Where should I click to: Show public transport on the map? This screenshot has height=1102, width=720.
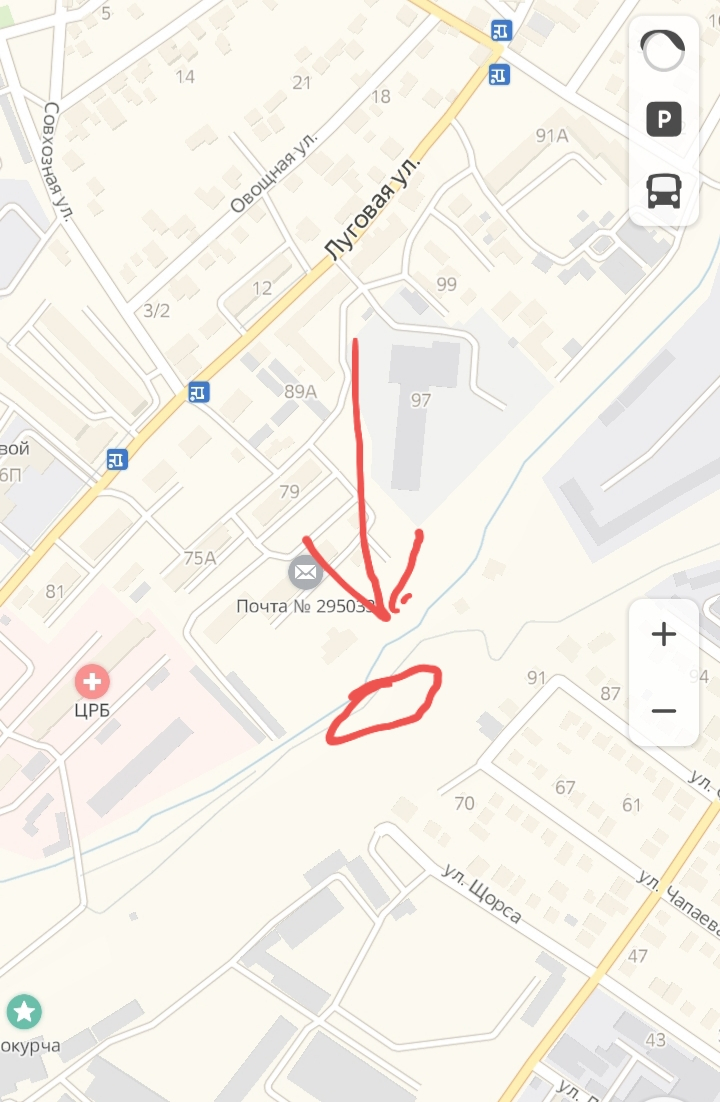tap(663, 190)
